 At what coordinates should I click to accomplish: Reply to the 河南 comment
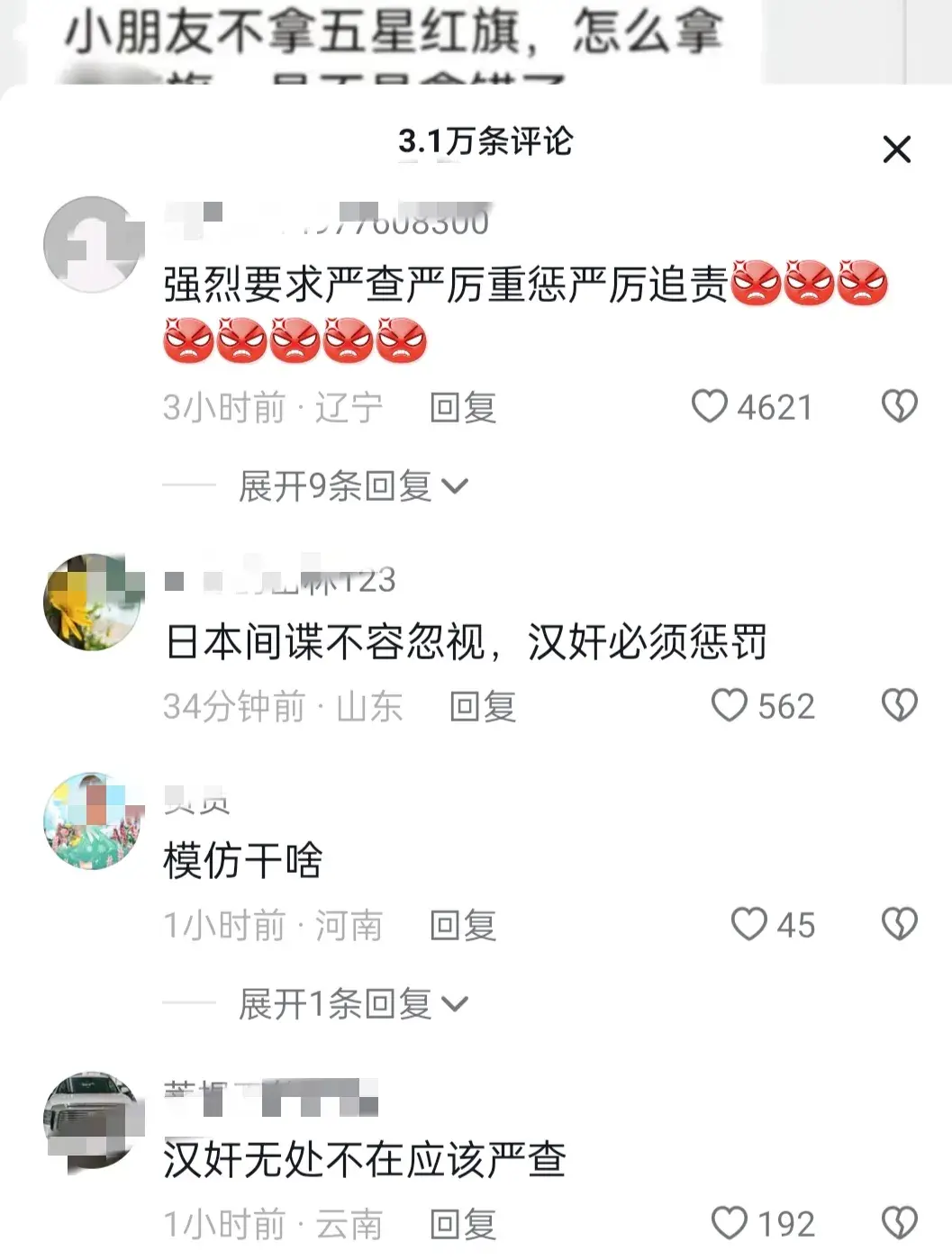[463, 926]
